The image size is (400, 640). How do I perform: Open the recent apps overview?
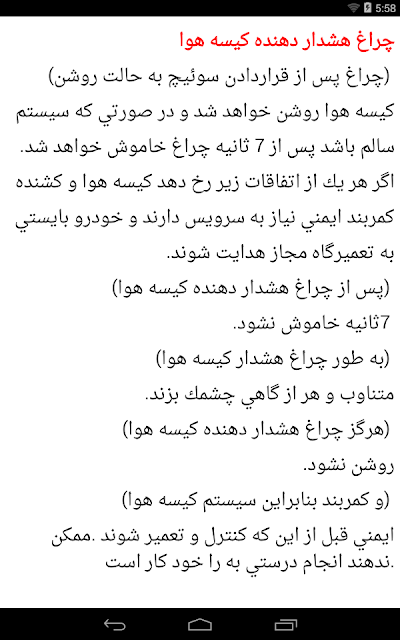click(285, 624)
